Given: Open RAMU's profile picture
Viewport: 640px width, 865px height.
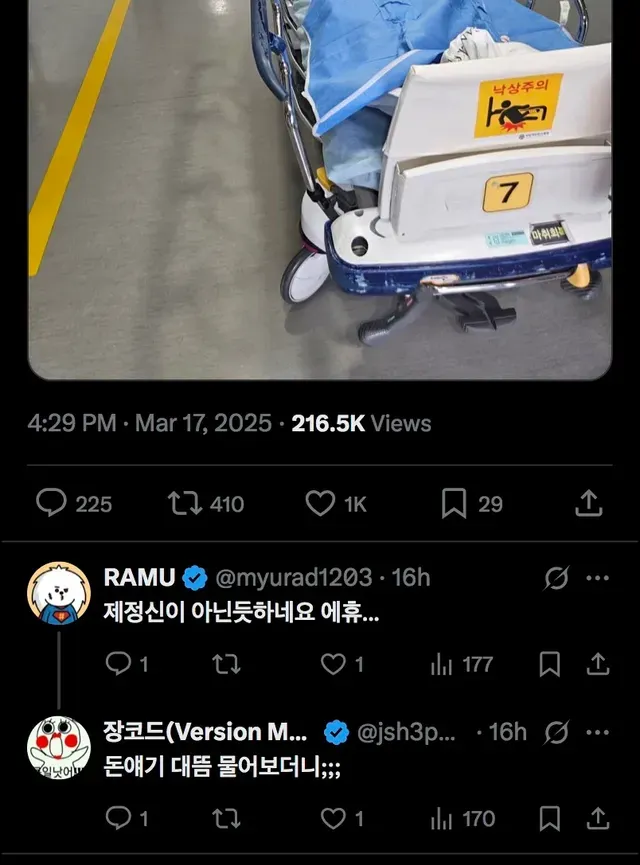Looking at the screenshot, I should tap(59, 594).
